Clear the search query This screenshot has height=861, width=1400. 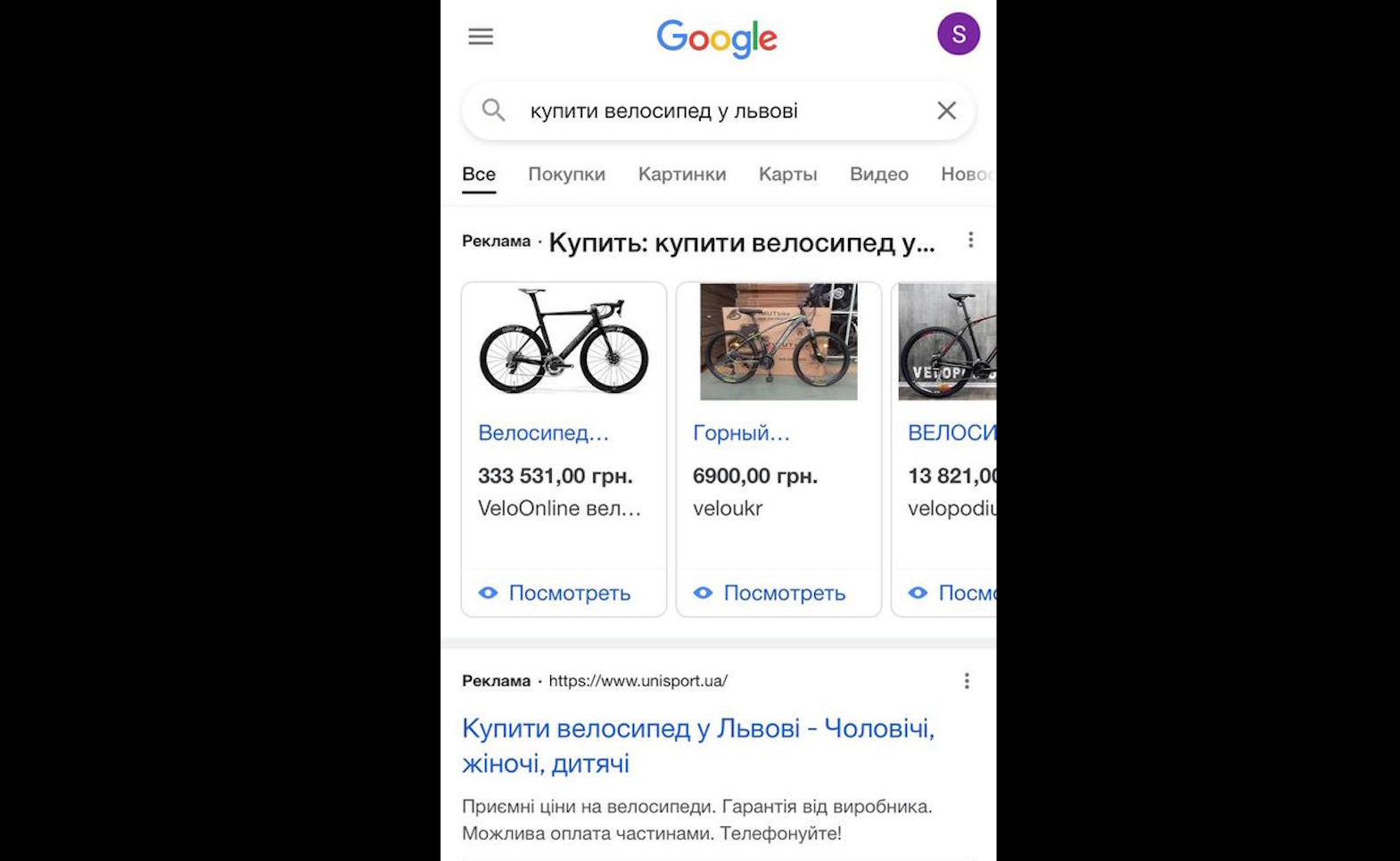(x=946, y=111)
